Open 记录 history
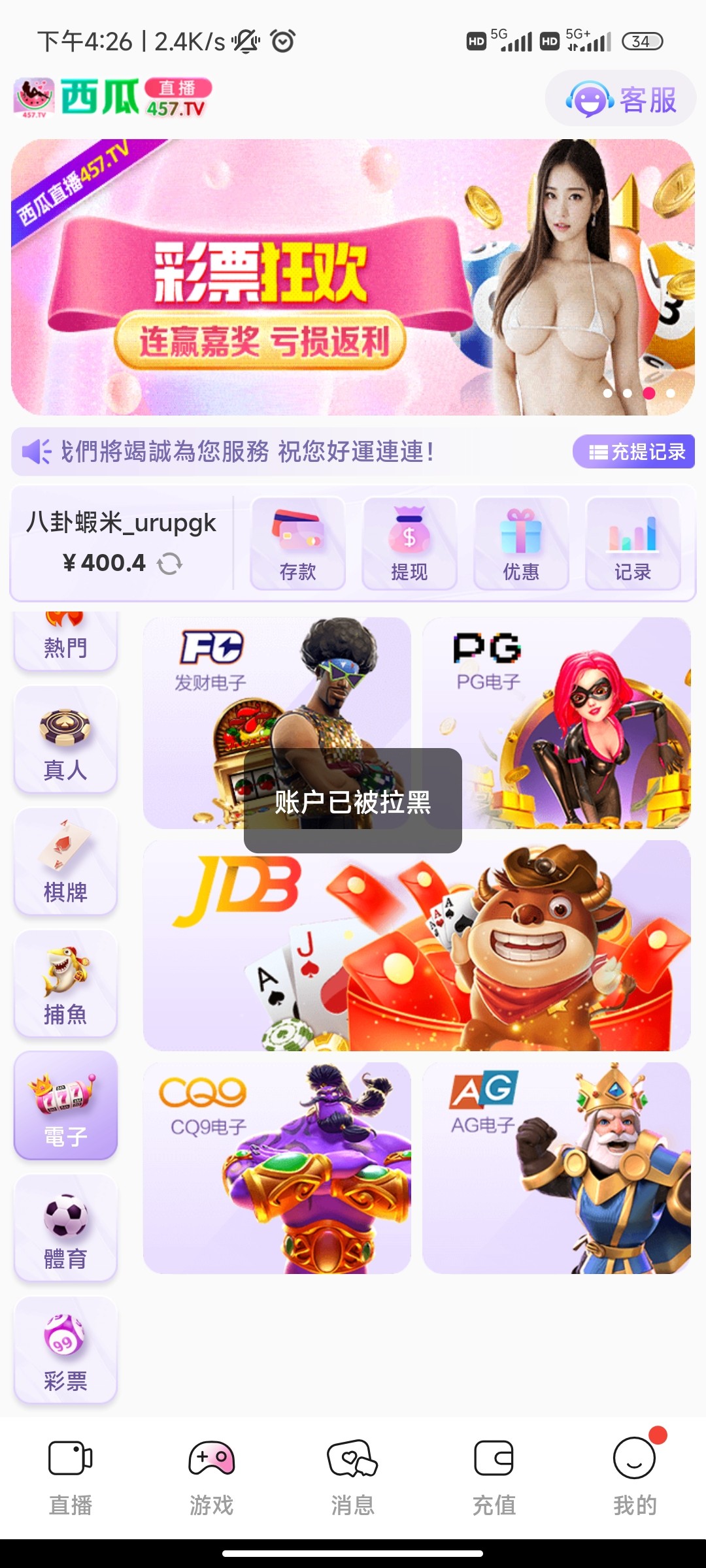 pos(632,544)
